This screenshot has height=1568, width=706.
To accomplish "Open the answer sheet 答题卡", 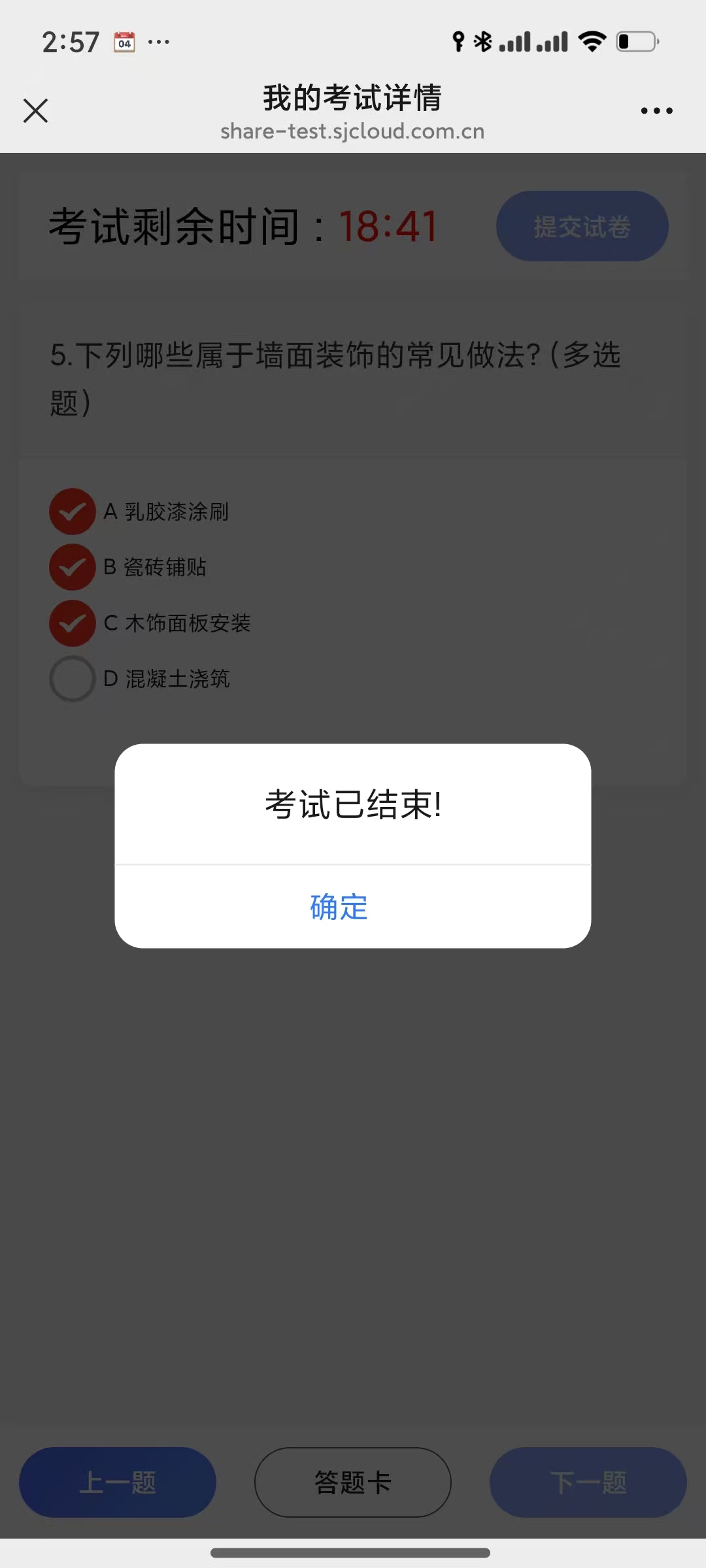I will point(352,1482).
